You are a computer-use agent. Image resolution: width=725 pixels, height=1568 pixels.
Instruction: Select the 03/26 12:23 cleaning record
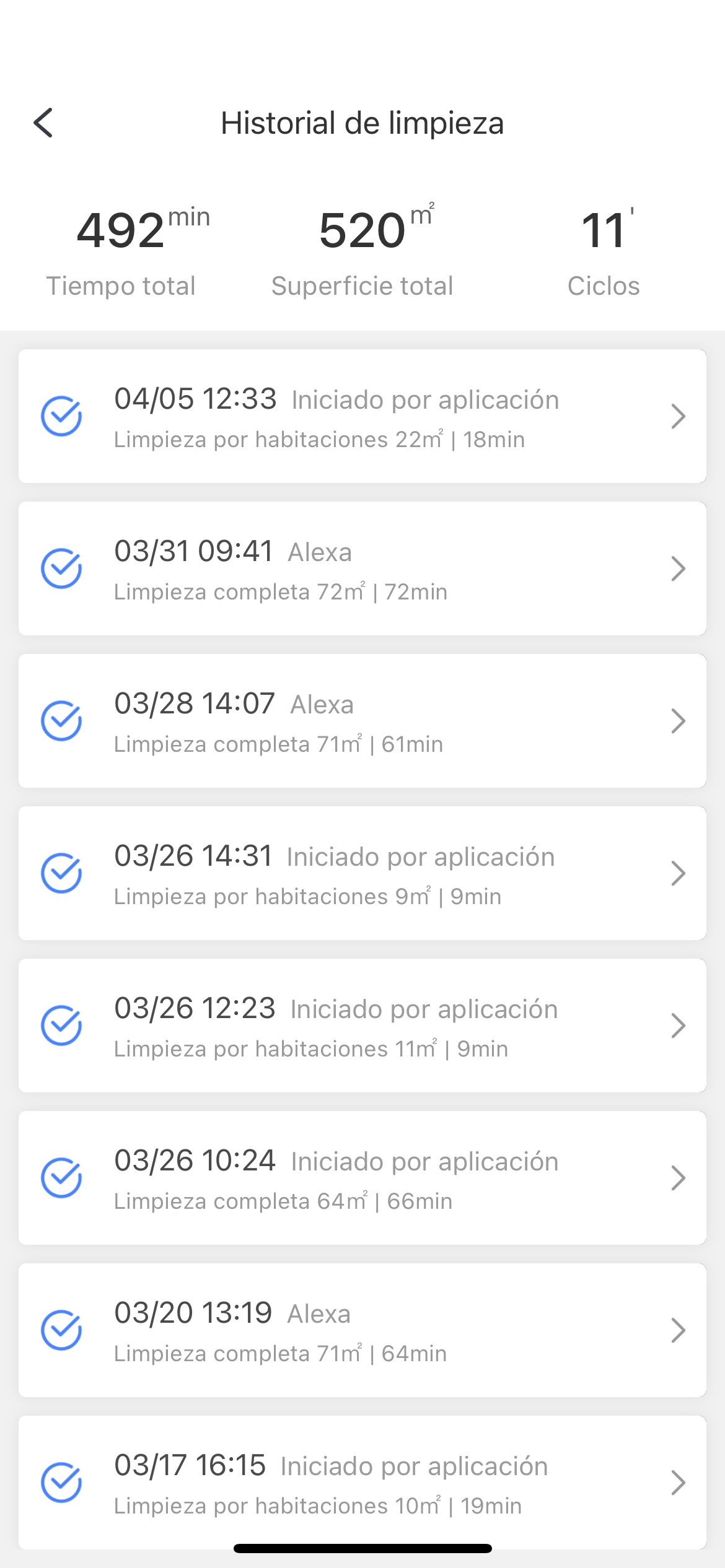[362, 1026]
